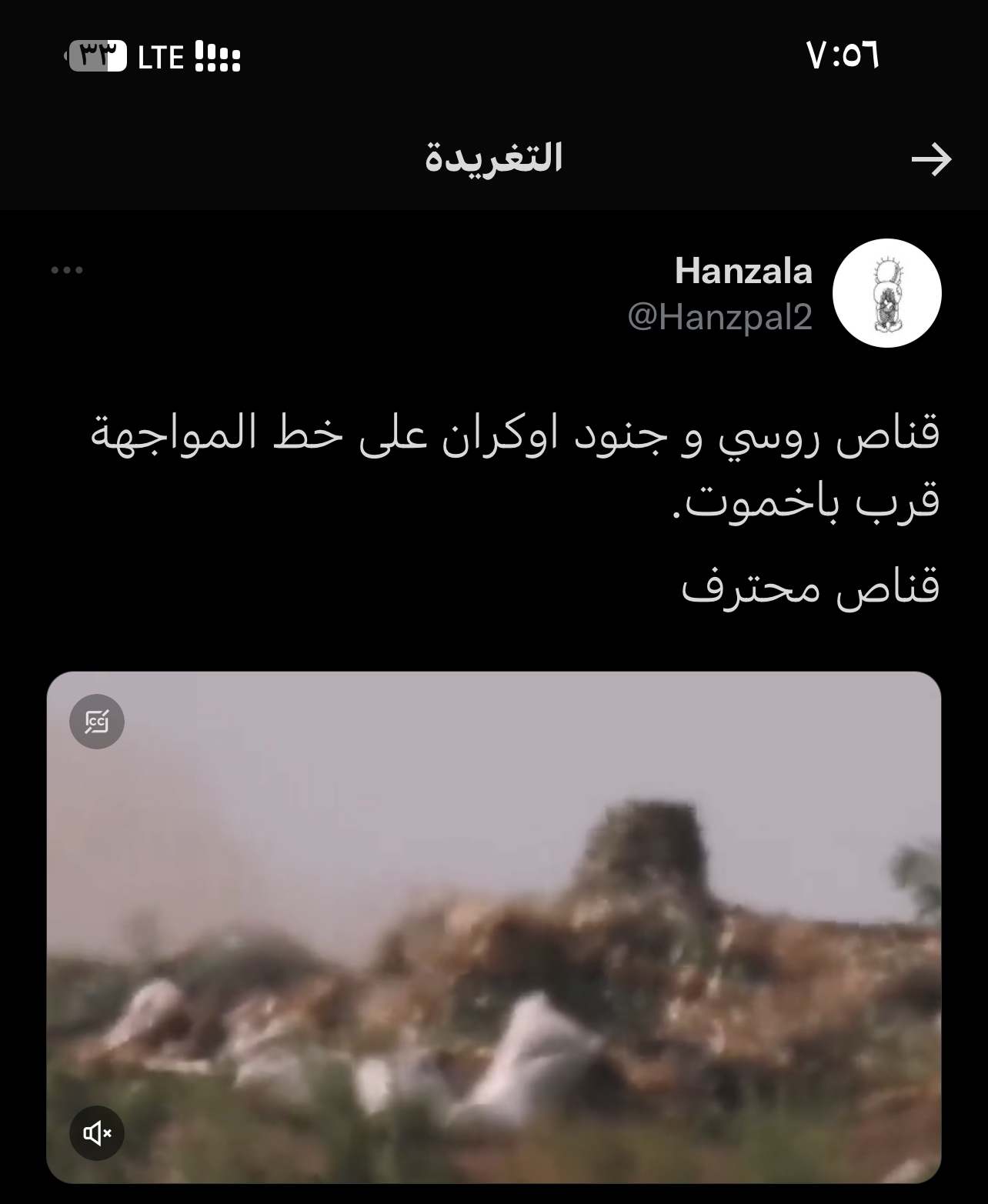Toggle closed captions on the video
This screenshot has width=988, height=1204.
97,722
